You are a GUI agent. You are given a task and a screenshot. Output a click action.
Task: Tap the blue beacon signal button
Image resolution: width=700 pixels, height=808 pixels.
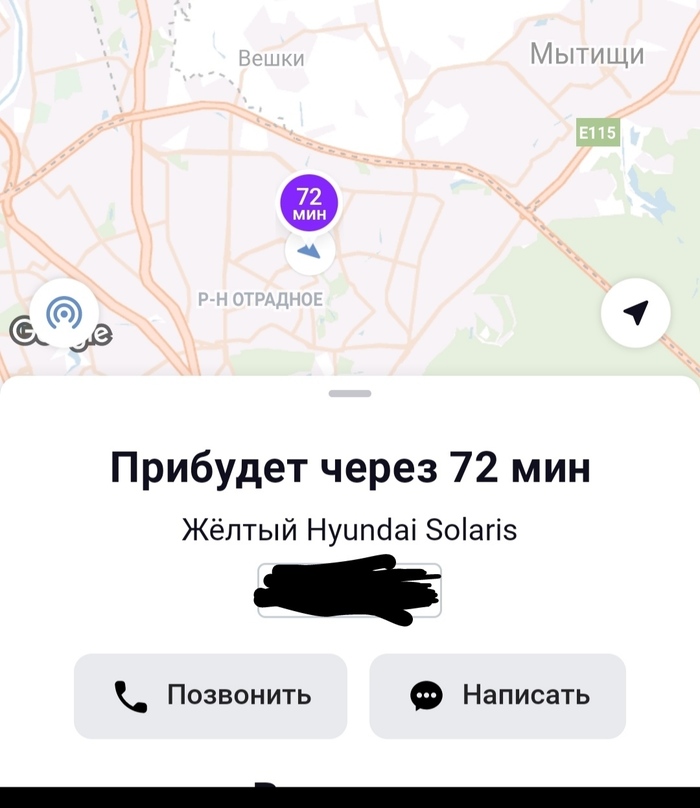point(64,313)
